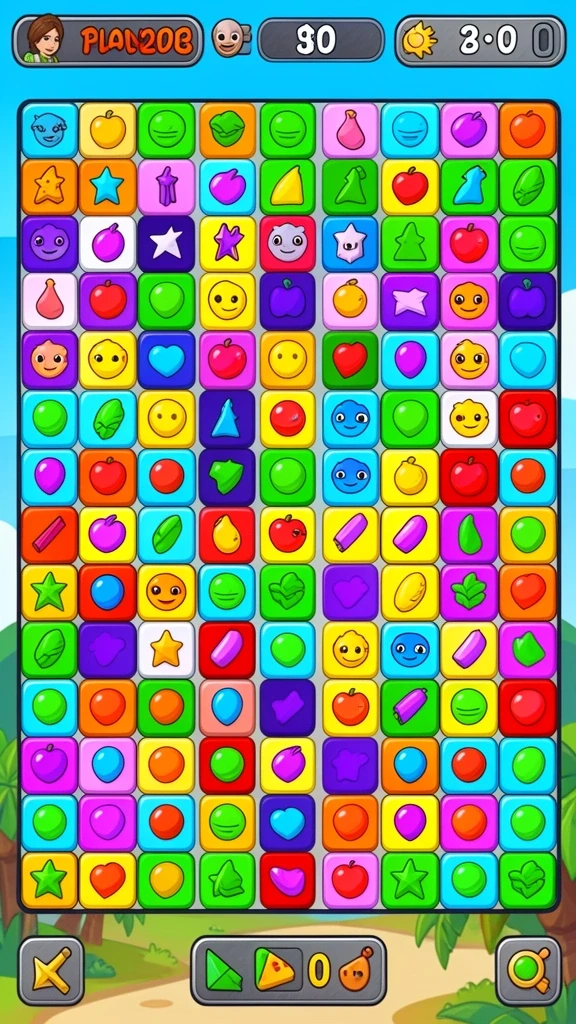Select the purple star on yellow tile
The width and height of the screenshot is (576, 1024).
pos(227,244)
